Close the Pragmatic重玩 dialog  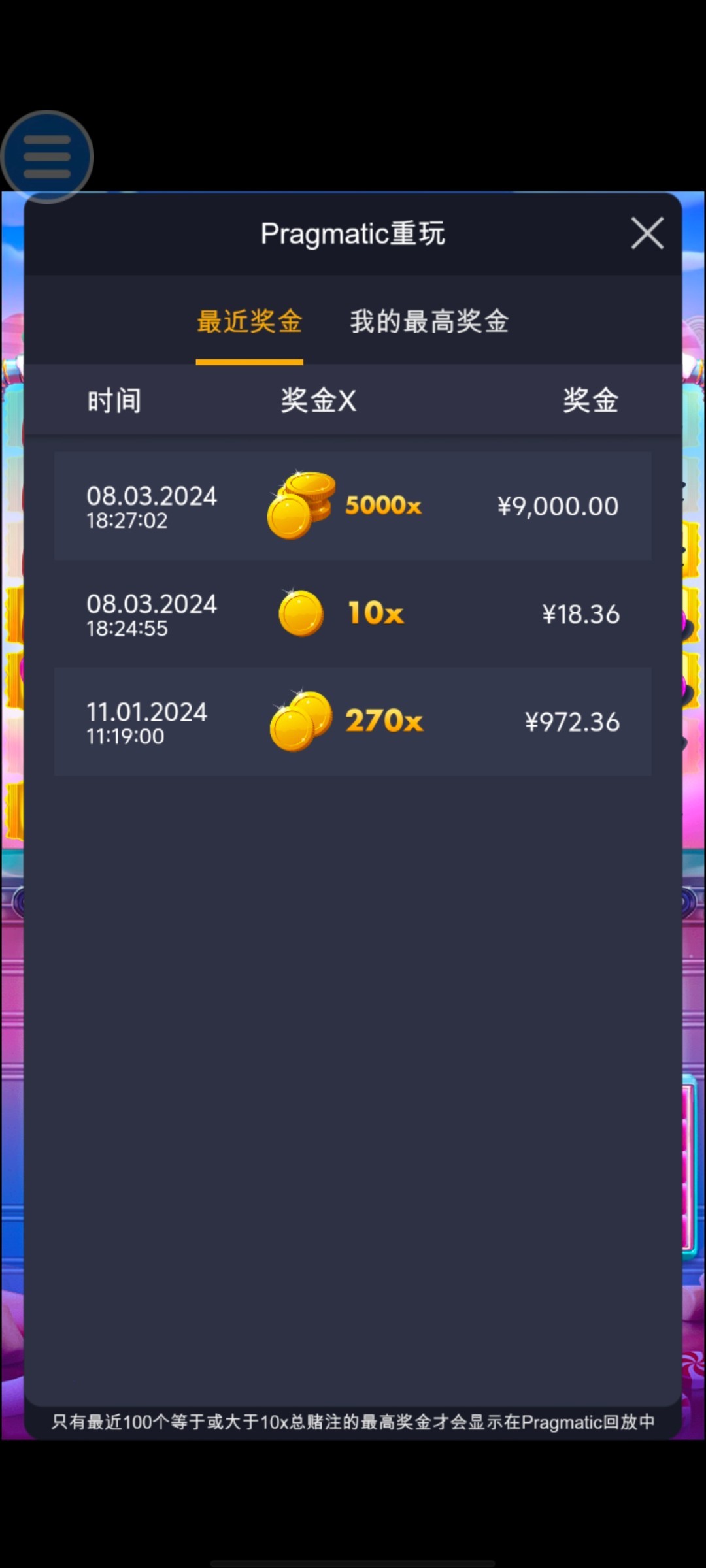647,233
